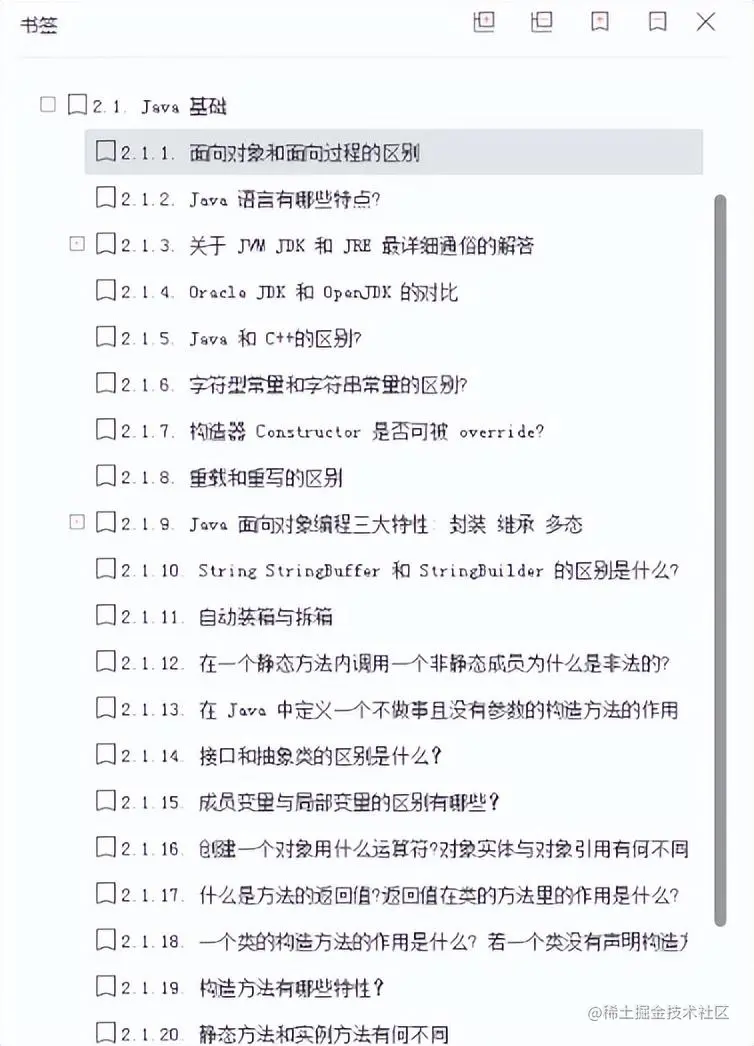
Task: Tap the collapse-all bookmarks toolbar icon
Action: [541, 22]
